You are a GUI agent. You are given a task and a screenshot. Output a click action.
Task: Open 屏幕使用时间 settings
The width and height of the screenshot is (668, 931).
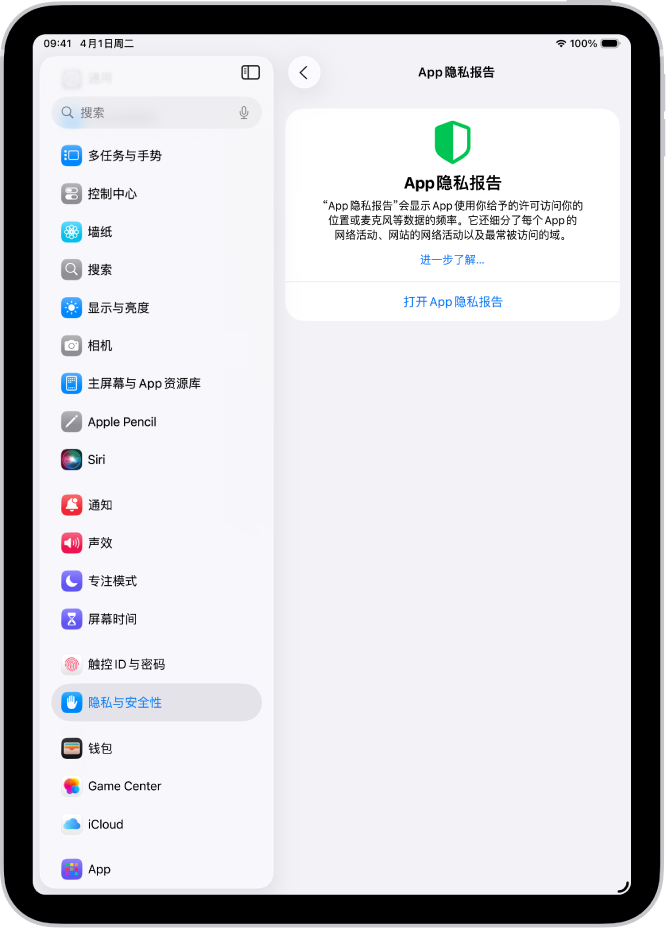(x=112, y=619)
